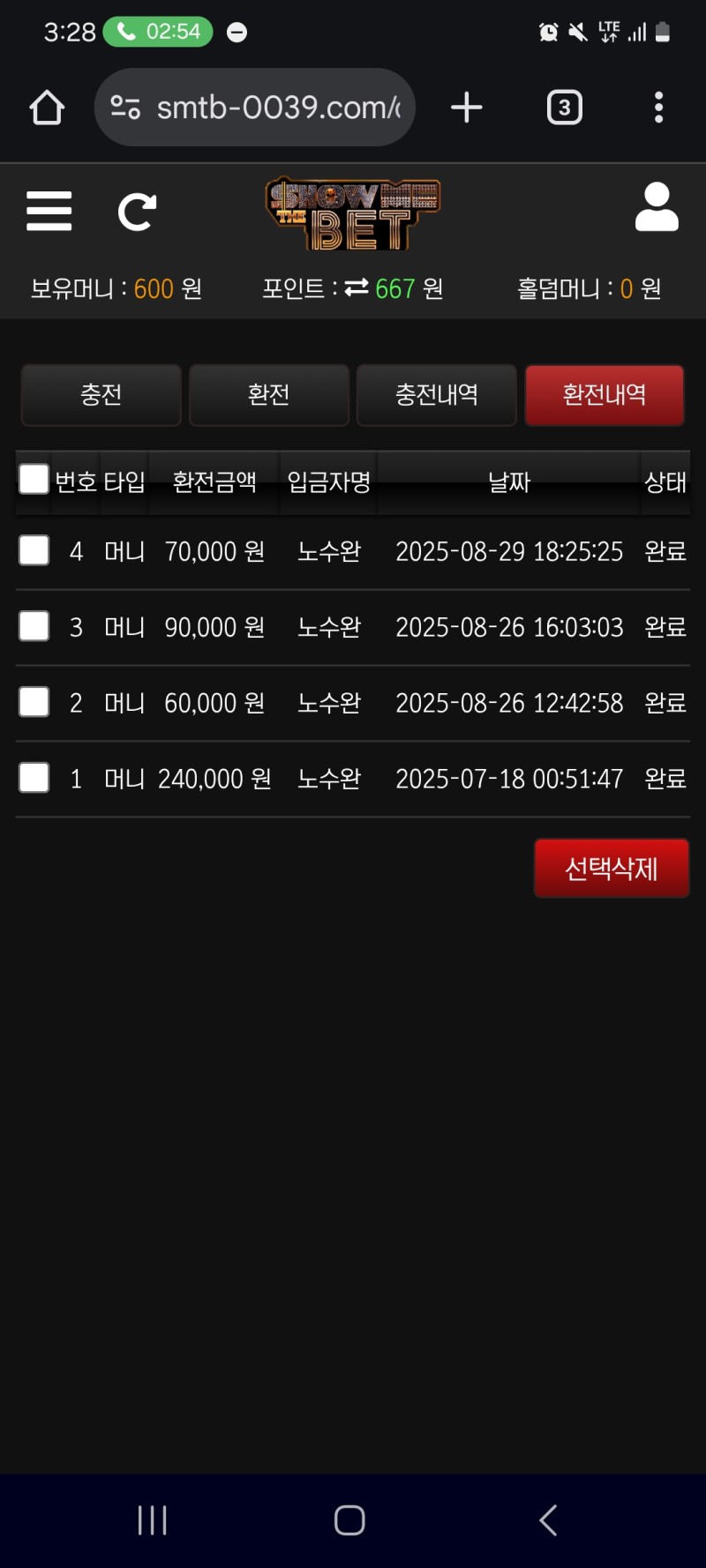Tap the browser home icon
Viewport: 706px width, 1568px height.
(x=47, y=107)
